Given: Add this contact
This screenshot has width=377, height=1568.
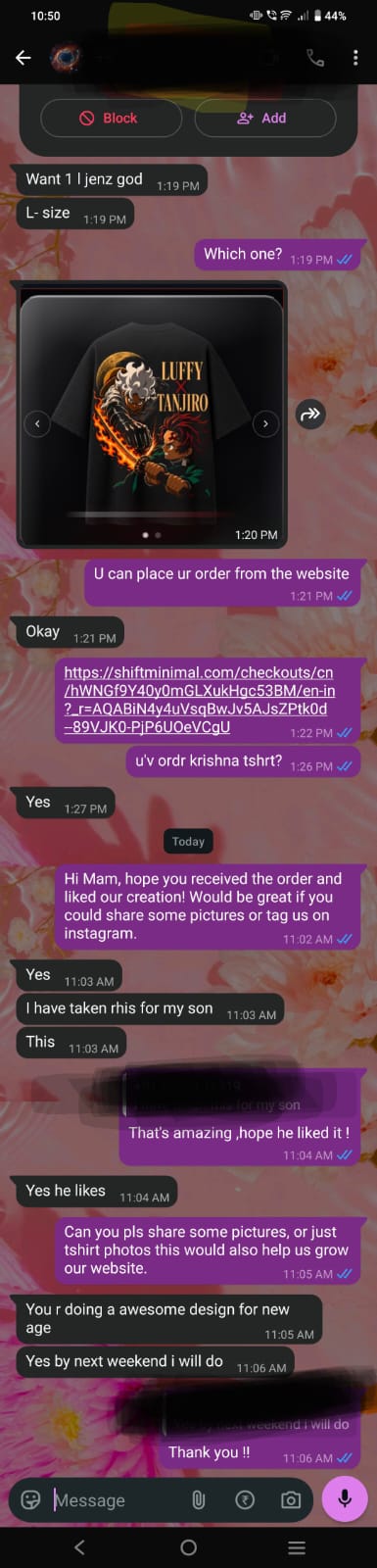Looking at the screenshot, I should coord(264,118).
